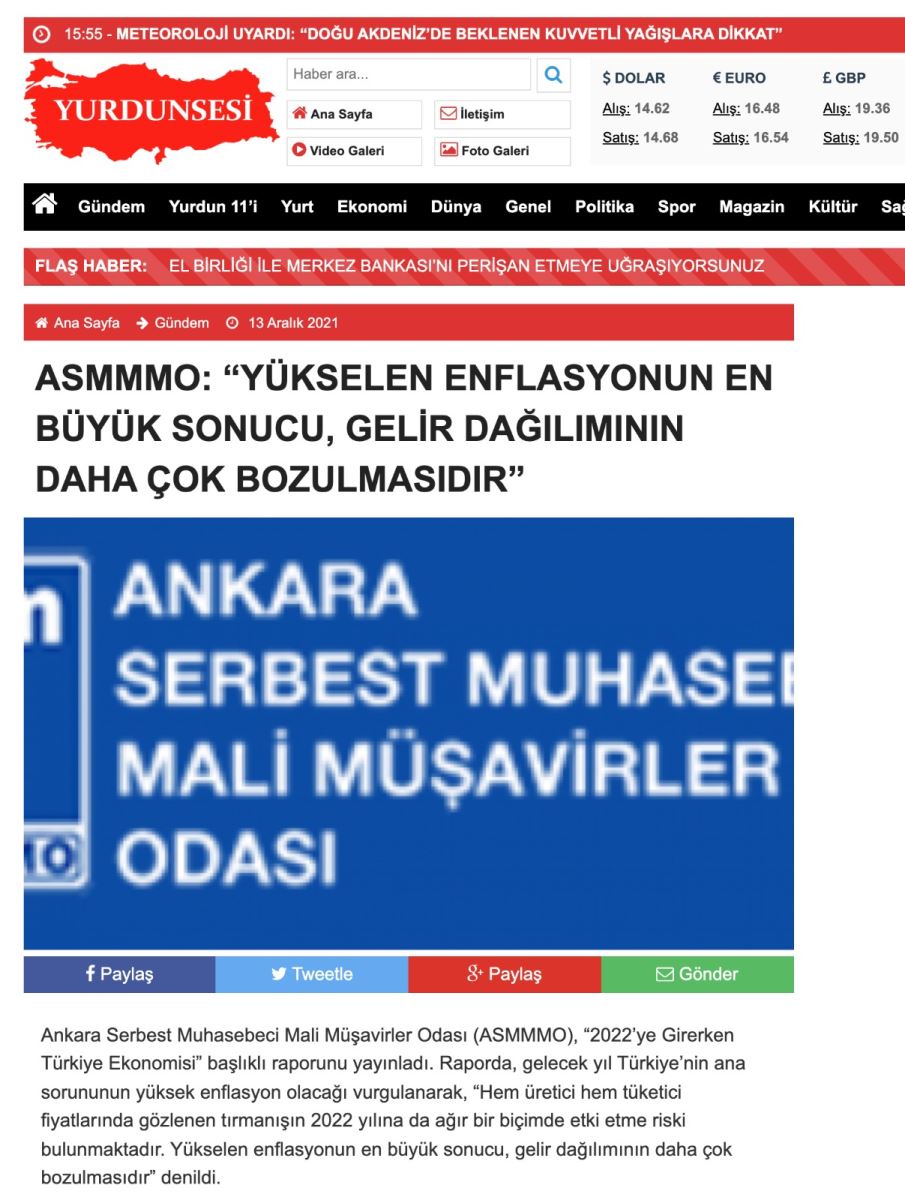Open the meteorology warning headline at top
This screenshot has height=1200, width=905.
tap(449, 35)
